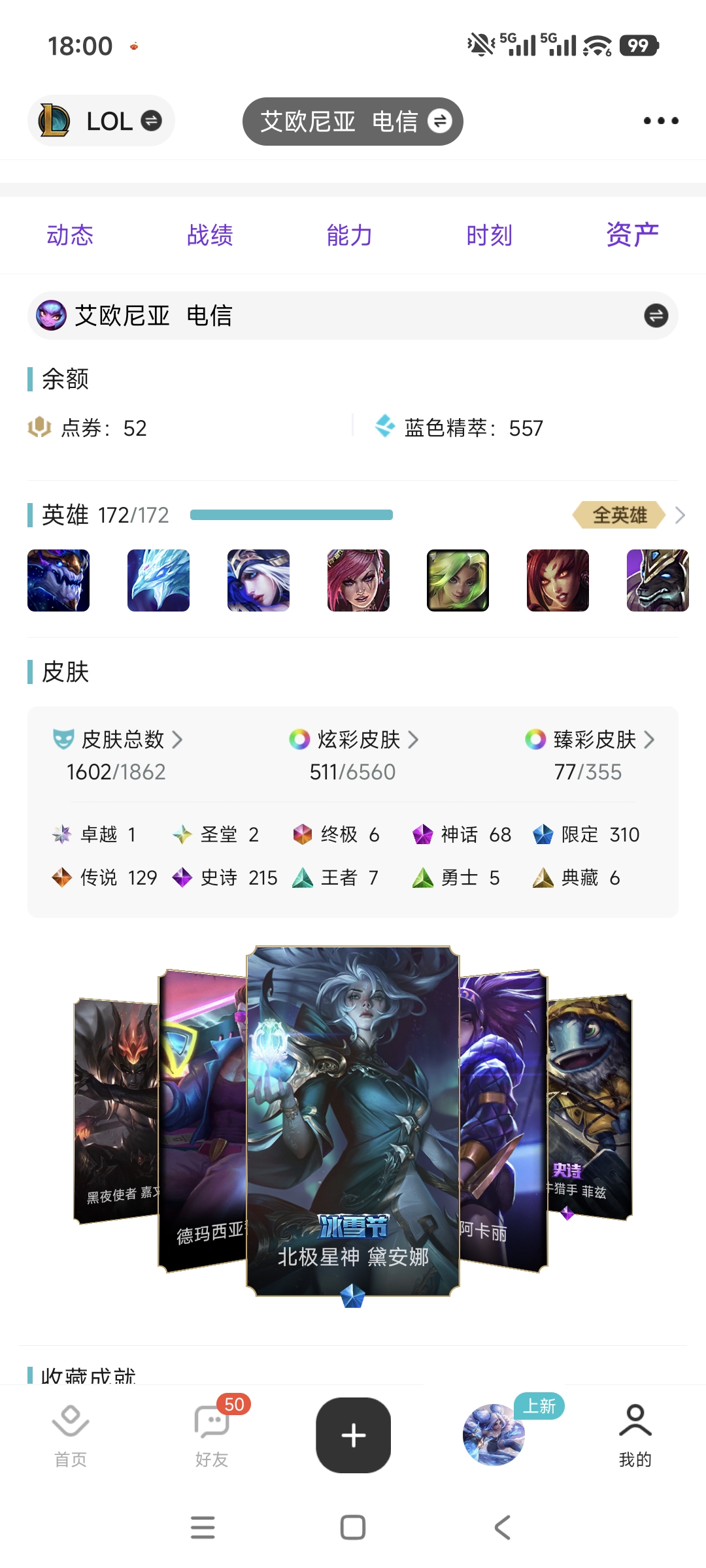Switch to the 战绩 tab

click(x=210, y=235)
